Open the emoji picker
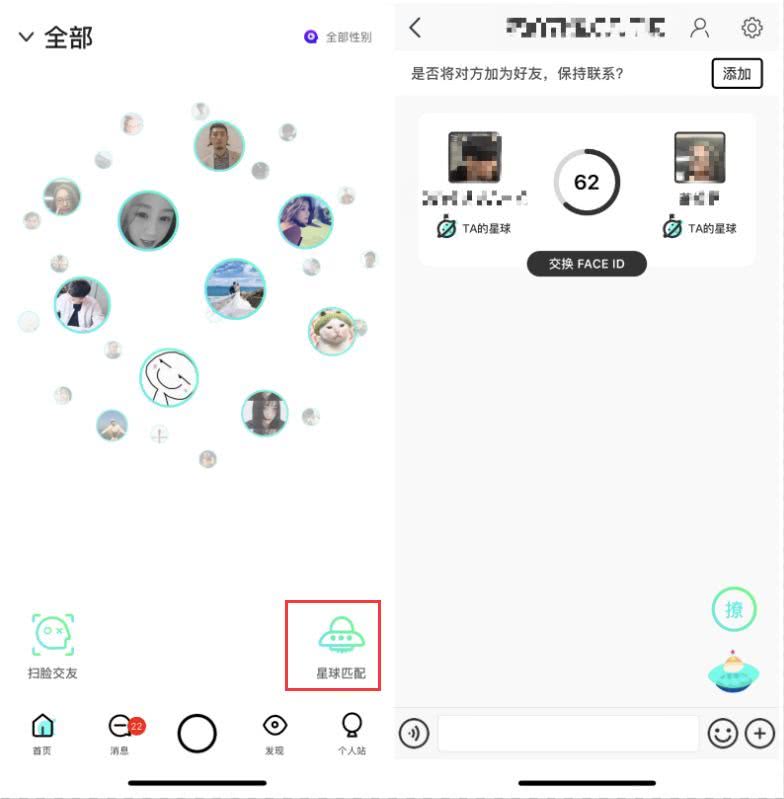 [722, 734]
